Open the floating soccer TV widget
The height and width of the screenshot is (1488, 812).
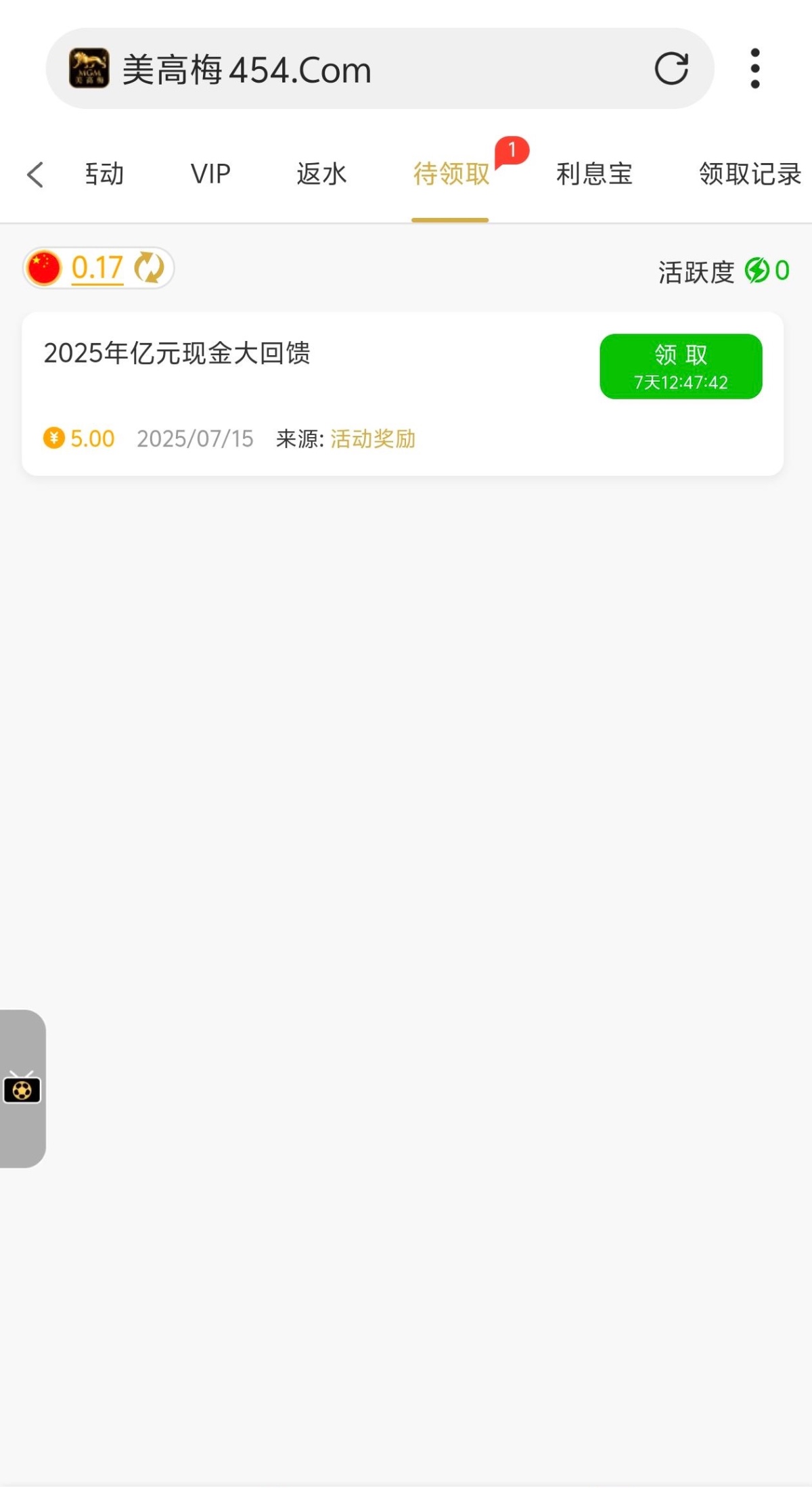22,1089
